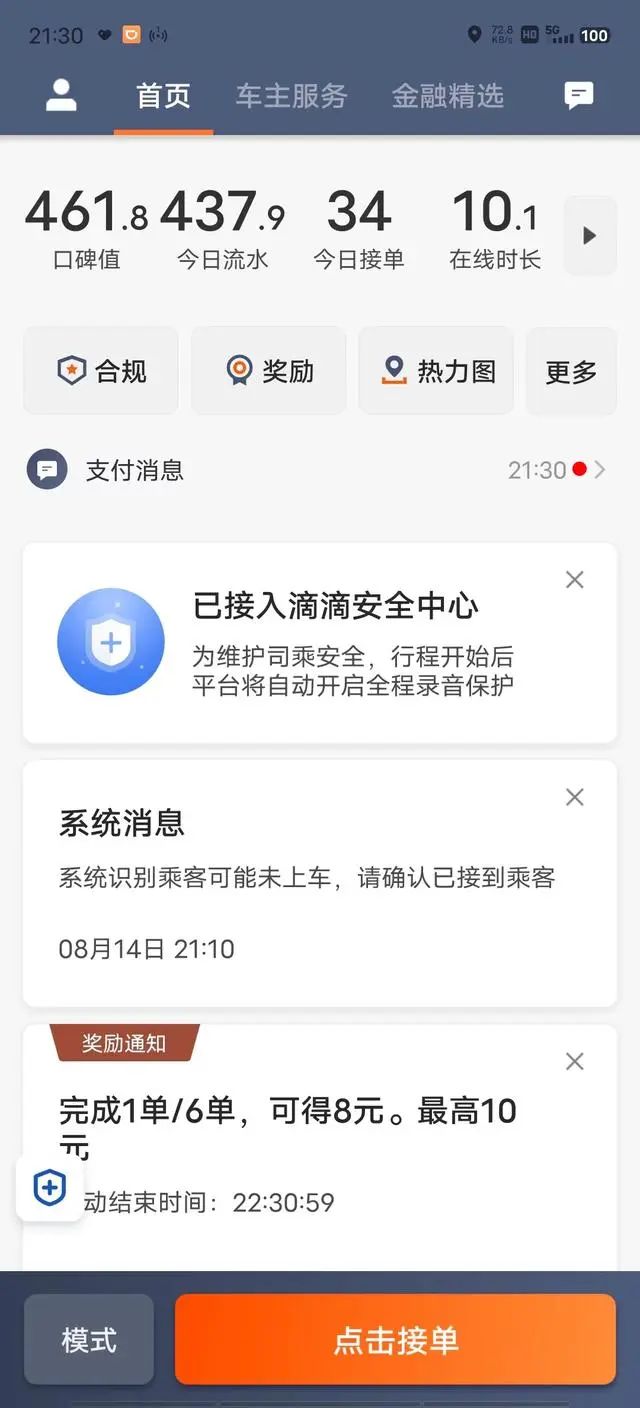Open the 合规 compliance section
Image resolution: width=640 pixels, height=1408 pixels.
[101, 371]
